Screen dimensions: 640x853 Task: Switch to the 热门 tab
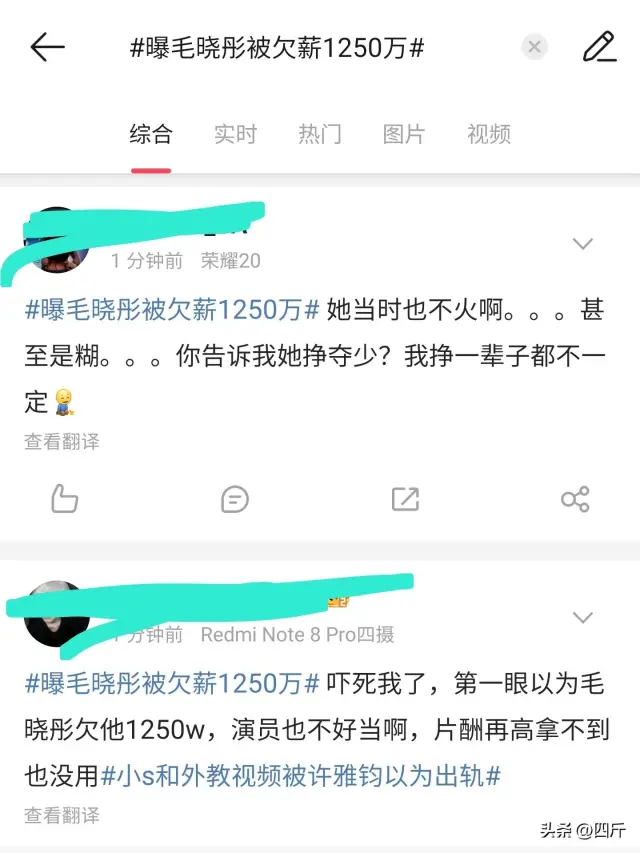pos(320,134)
